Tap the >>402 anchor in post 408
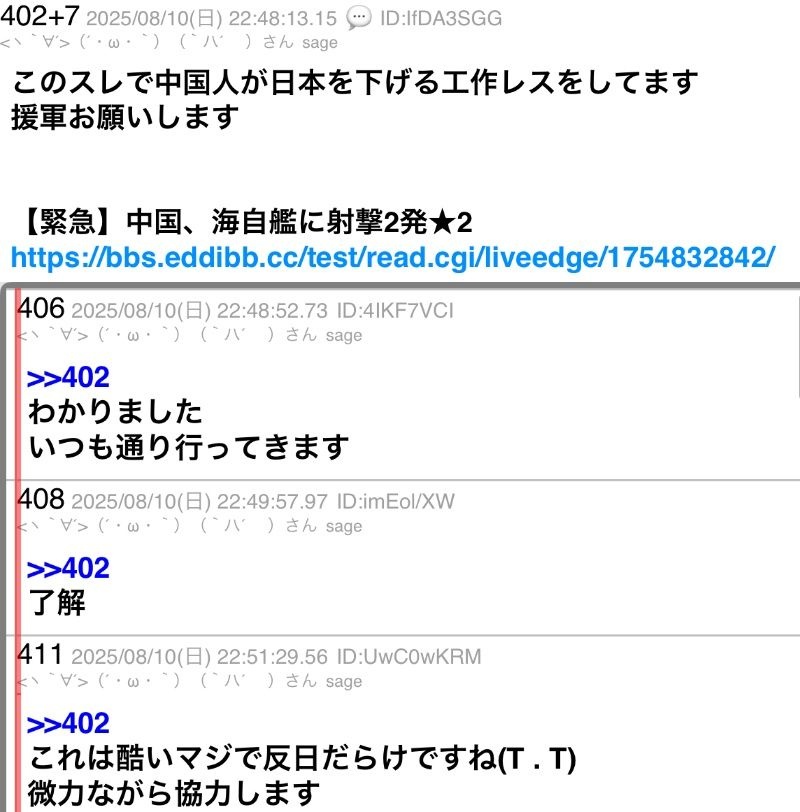This screenshot has height=812, width=800. [x=68, y=568]
